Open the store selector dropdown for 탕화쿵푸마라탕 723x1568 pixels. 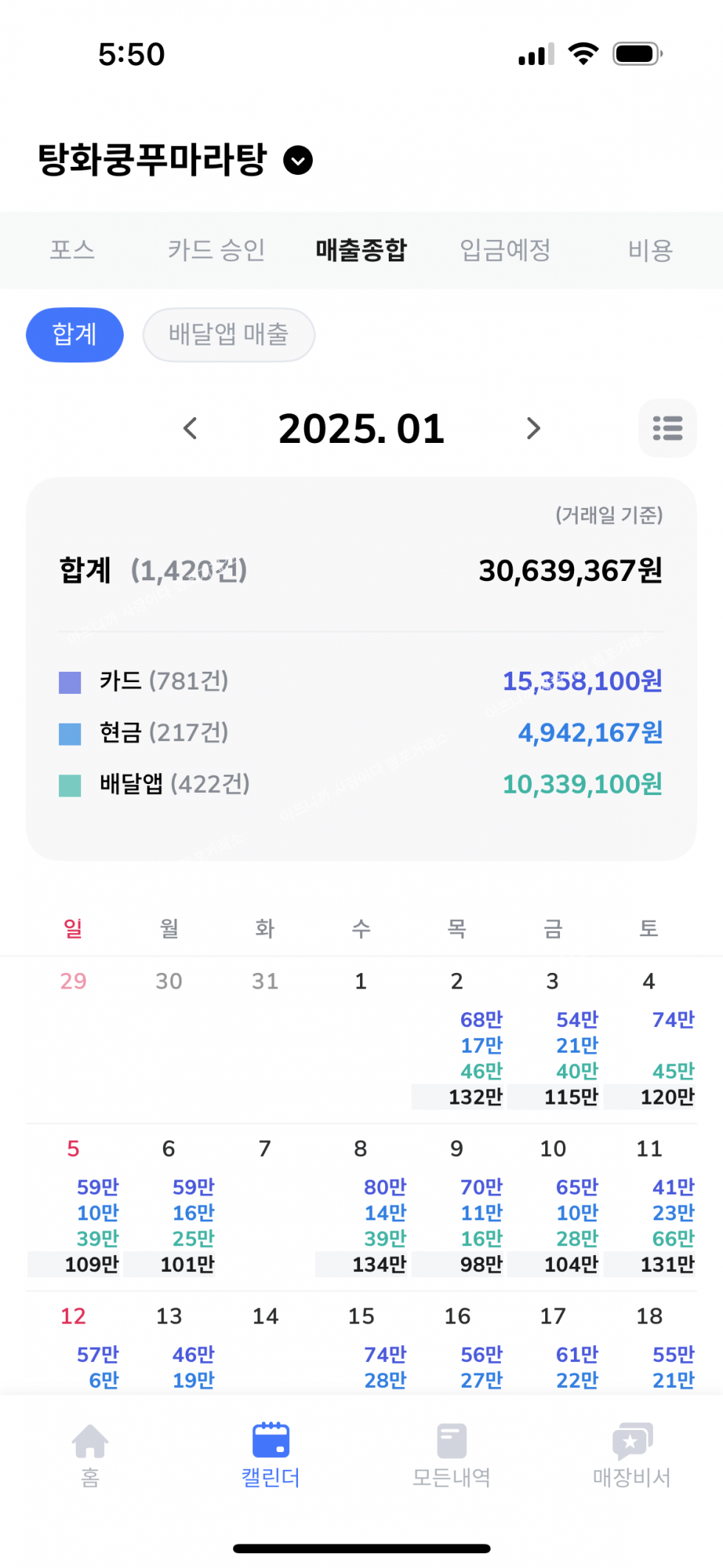tap(298, 160)
